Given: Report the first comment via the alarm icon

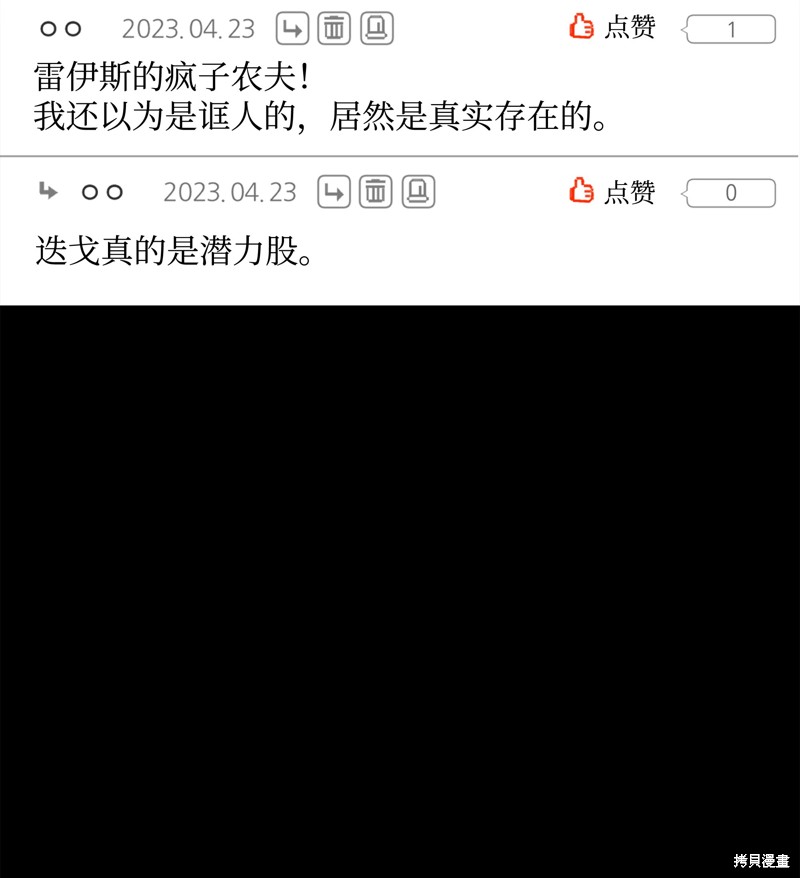Looking at the screenshot, I should (x=375, y=28).
